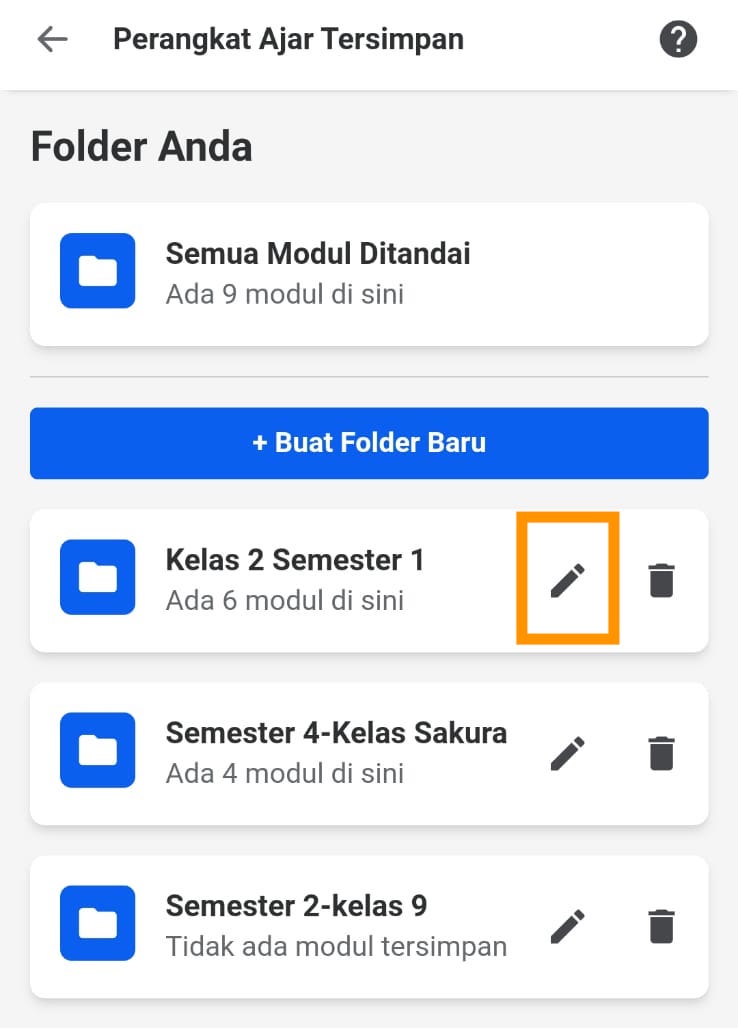
Task: Tap Buat Folder Baru button
Action: click(369, 443)
